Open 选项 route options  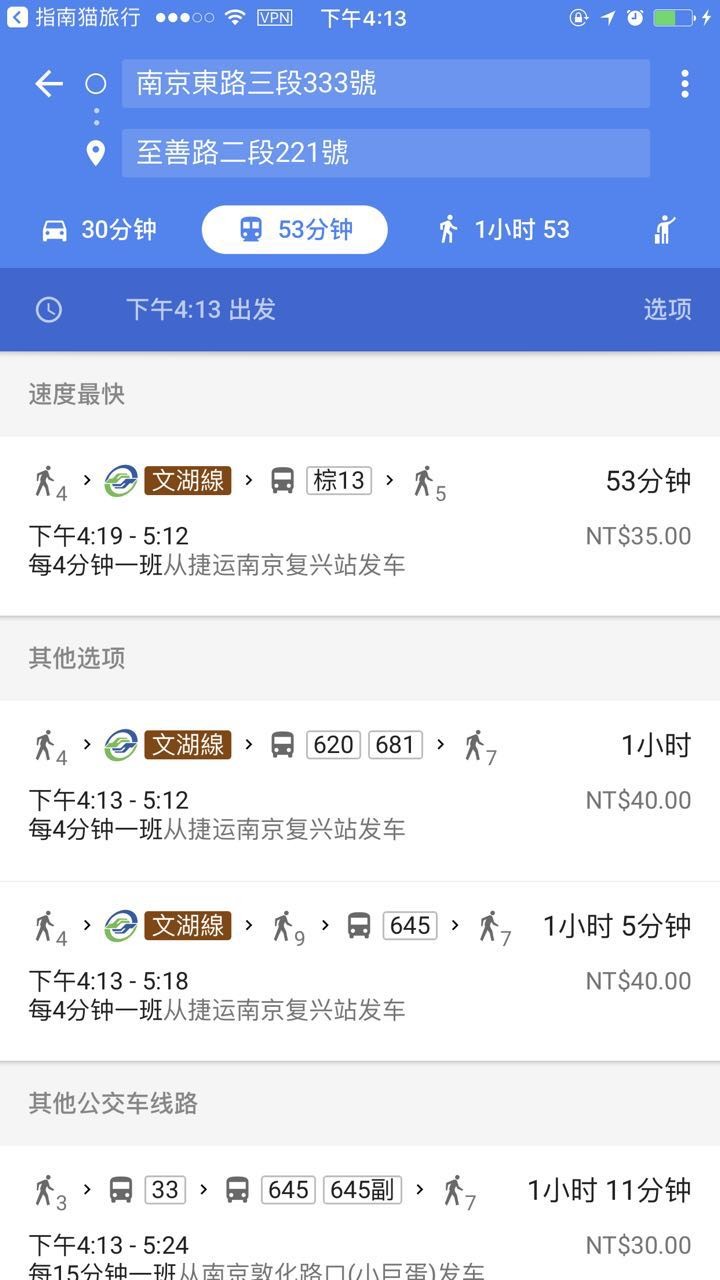[x=667, y=310]
